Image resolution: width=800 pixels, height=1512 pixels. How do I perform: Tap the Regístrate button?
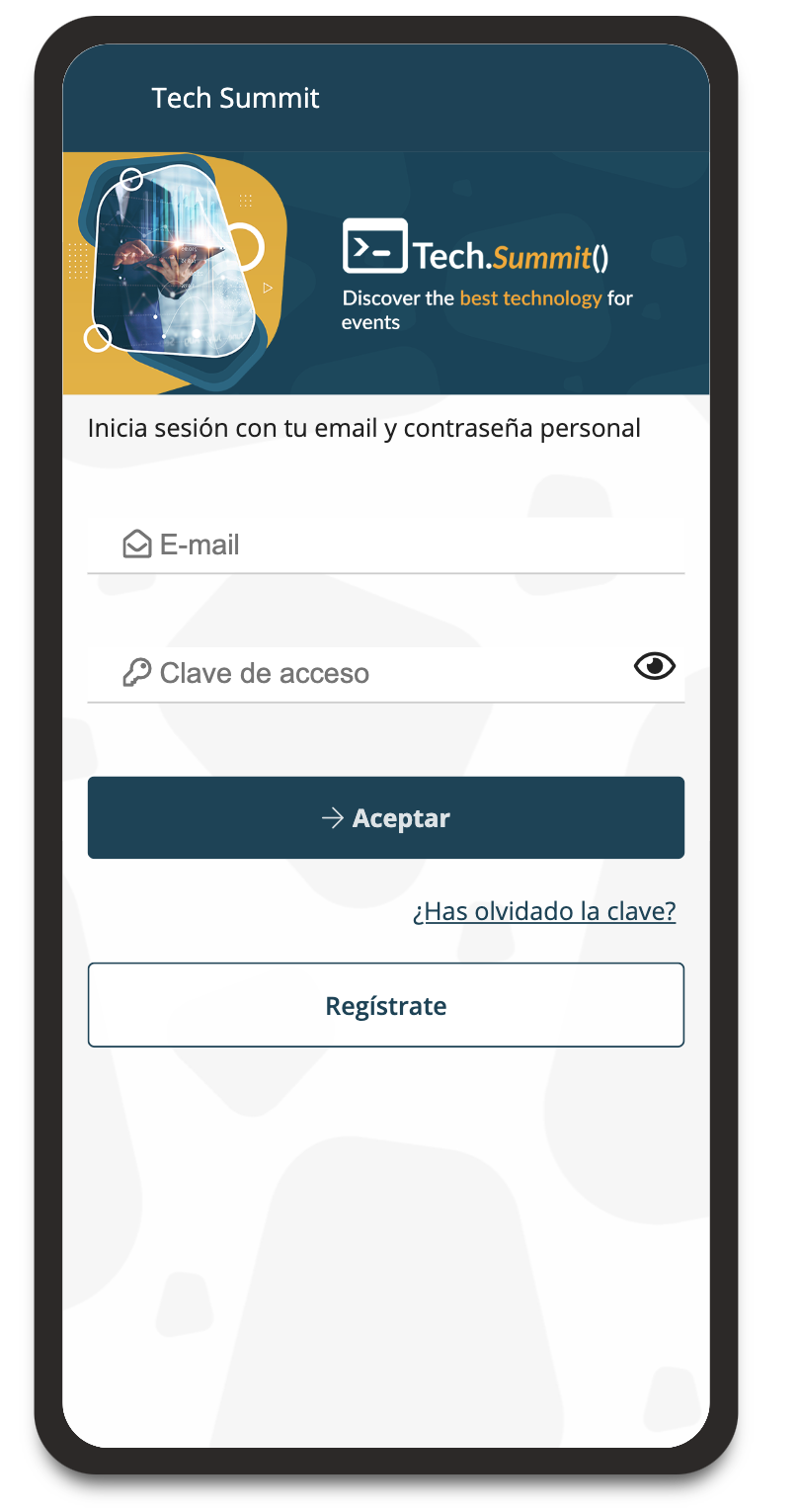385,1005
